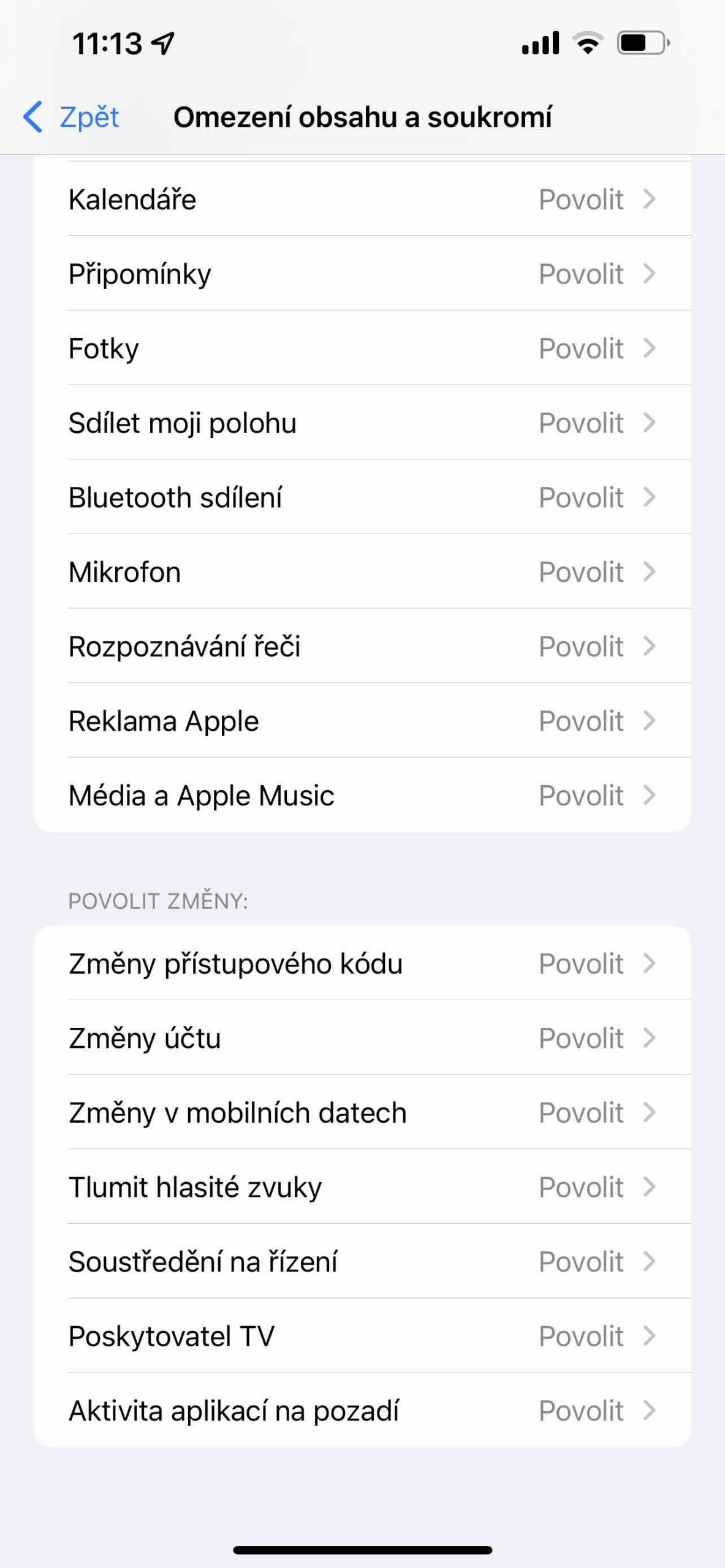The width and height of the screenshot is (725, 1568).
Task: Open Média a Apple Music restrictions
Action: [362, 795]
